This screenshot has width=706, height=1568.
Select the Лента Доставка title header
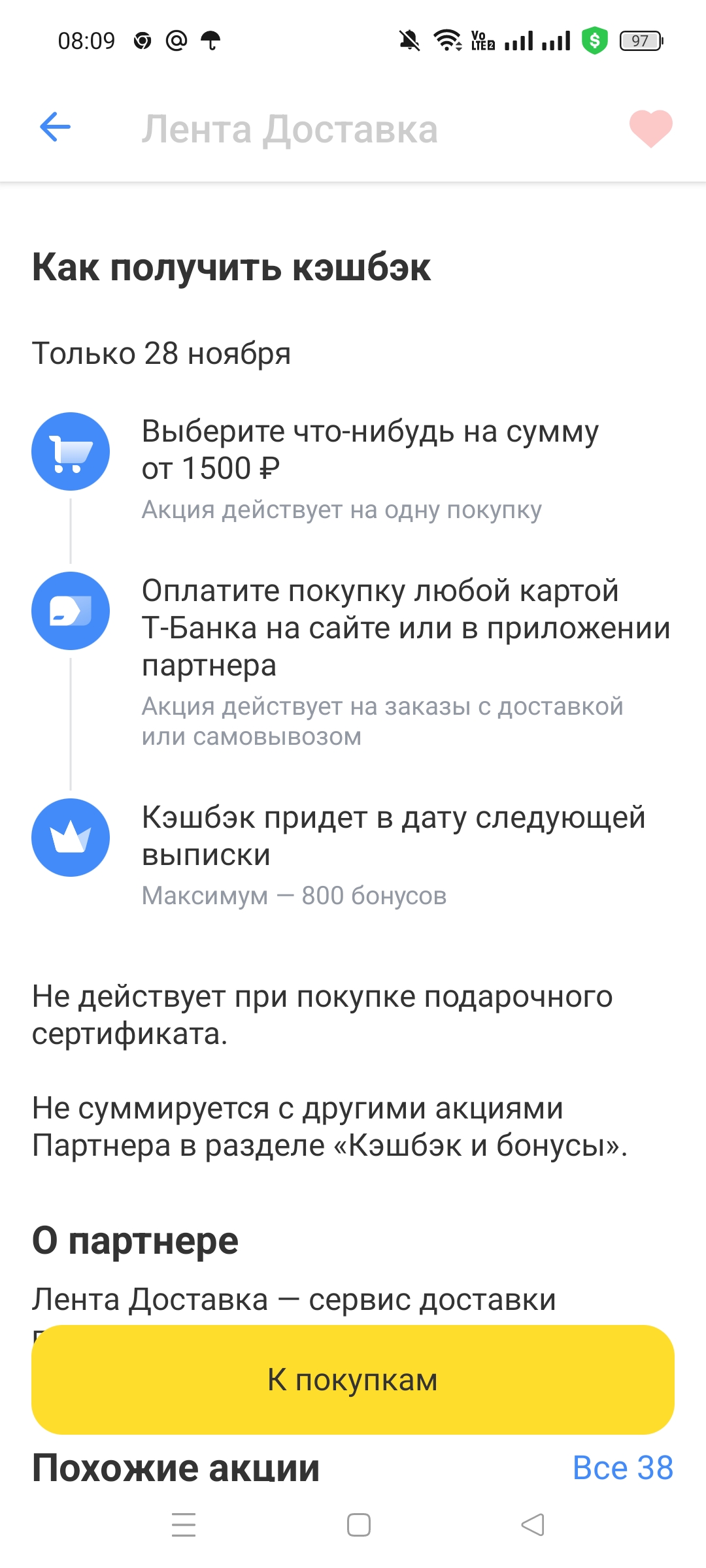290,128
